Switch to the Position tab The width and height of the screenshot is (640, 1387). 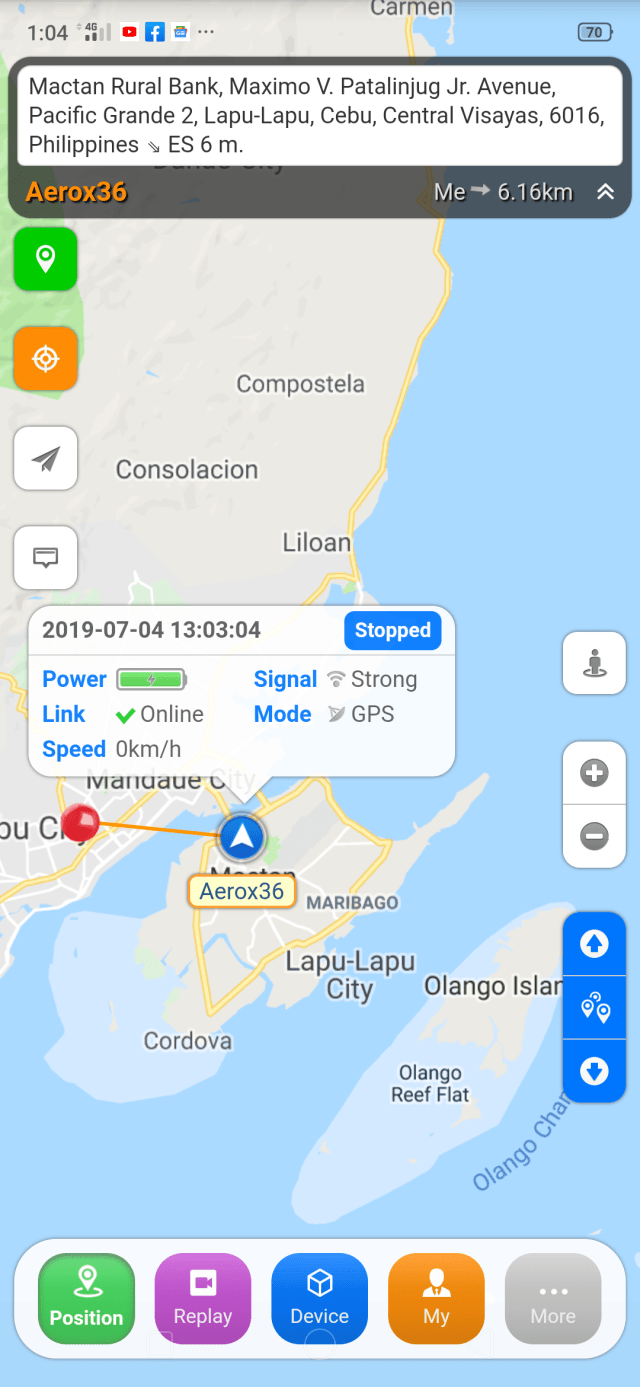(86, 1298)
